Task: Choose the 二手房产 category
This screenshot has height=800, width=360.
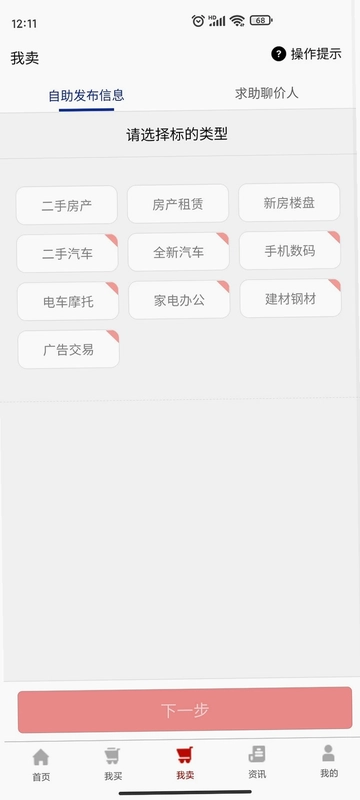Action: pos(67,205)
